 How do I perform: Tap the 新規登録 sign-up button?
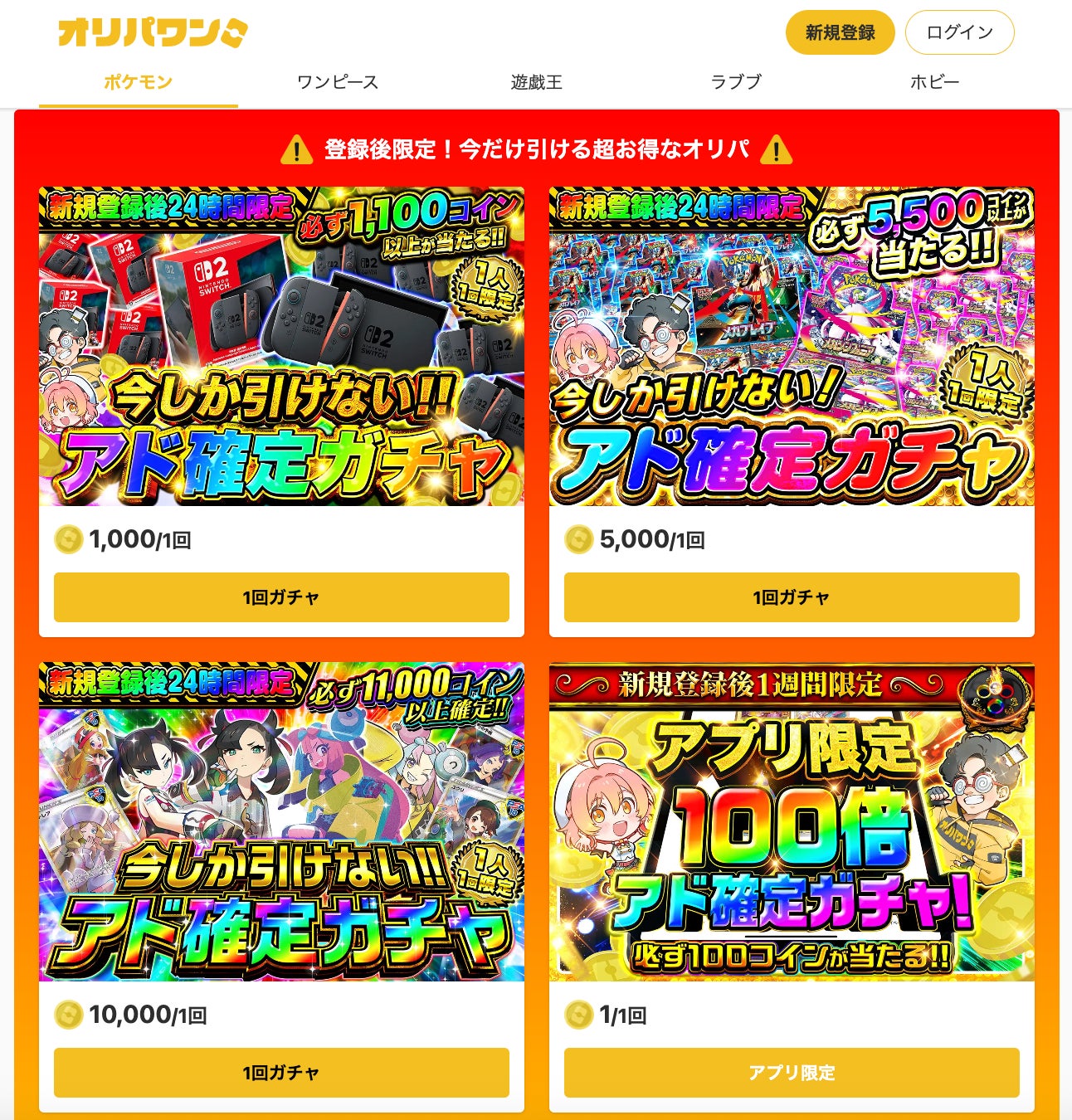point(840,32)
